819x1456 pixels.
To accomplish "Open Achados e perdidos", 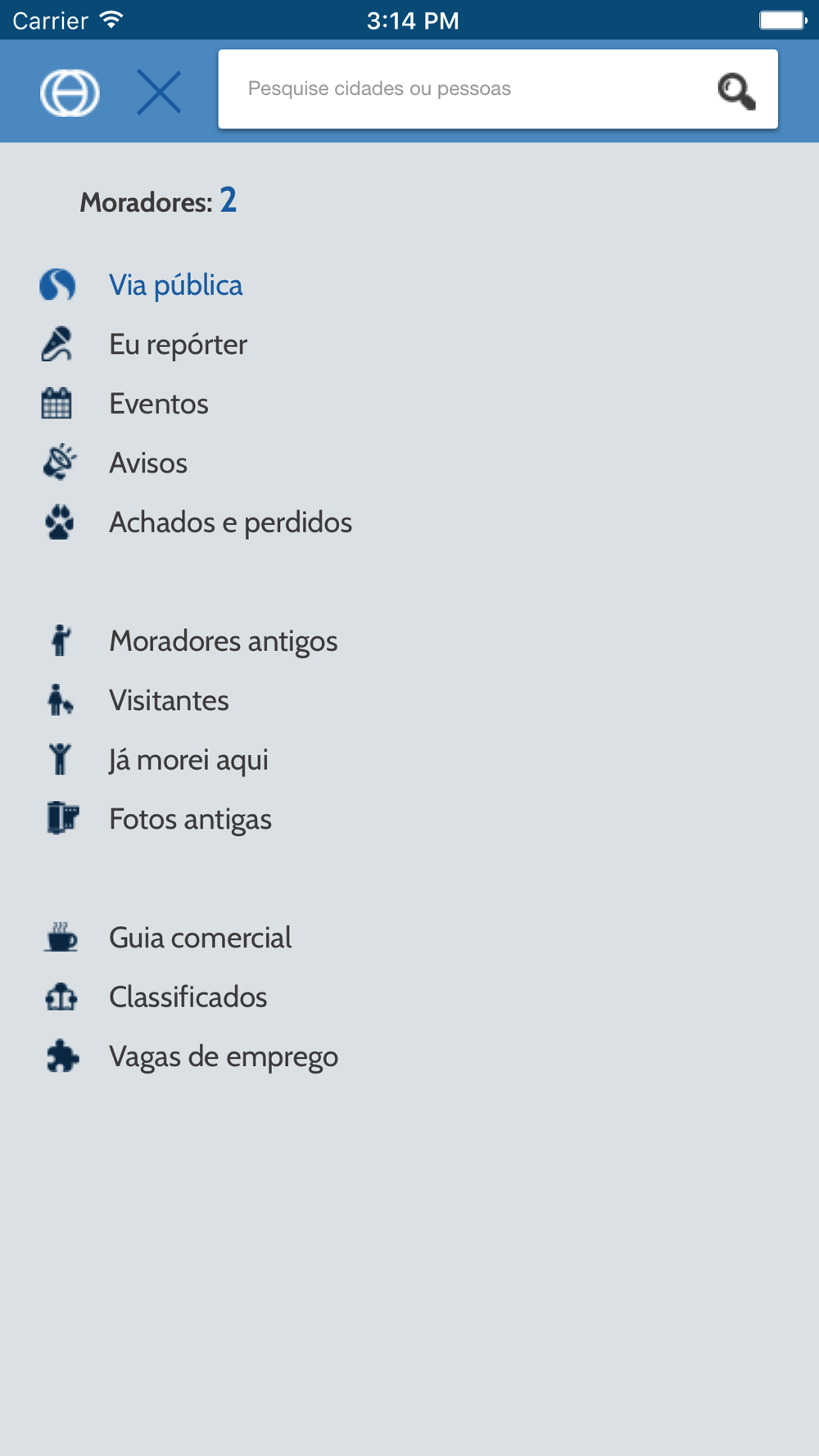I will pos(230,522).
